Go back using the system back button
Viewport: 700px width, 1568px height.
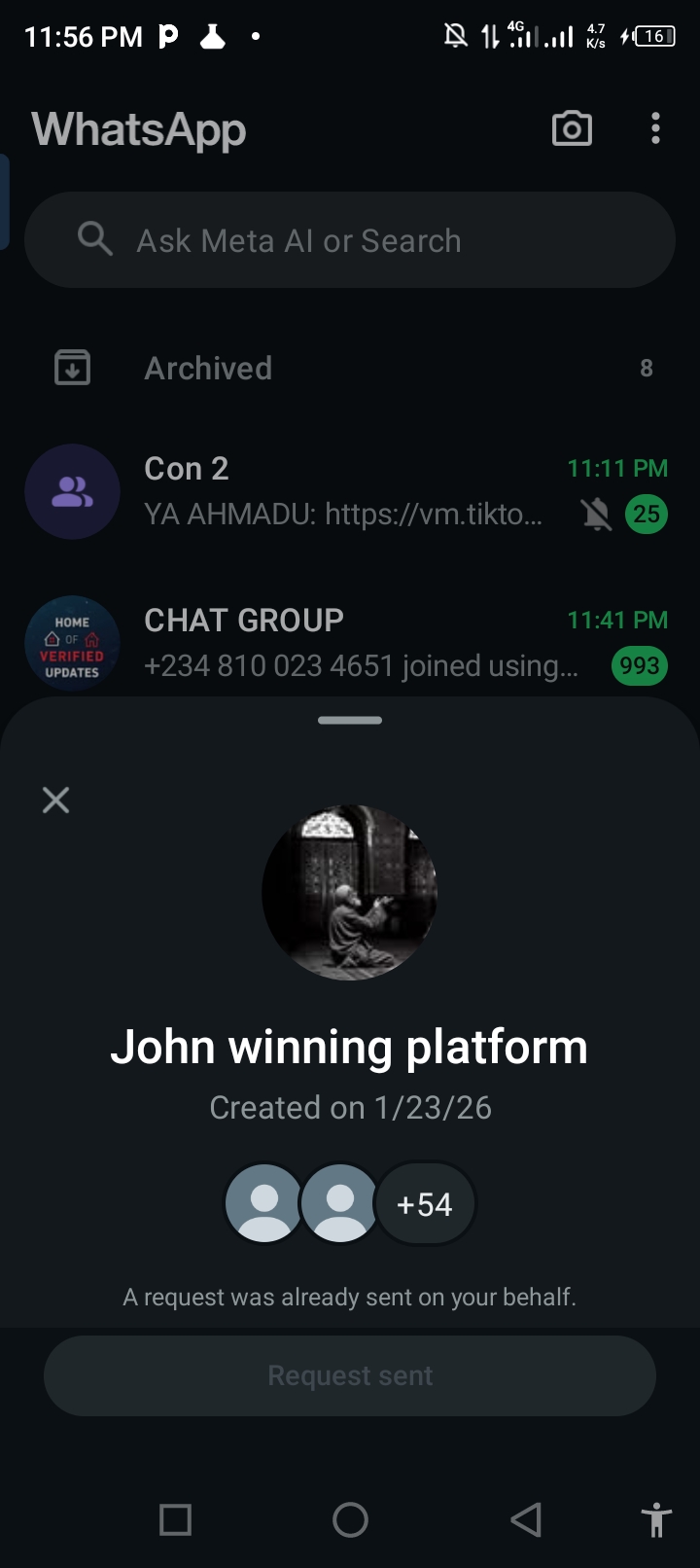coord(525,1519)
